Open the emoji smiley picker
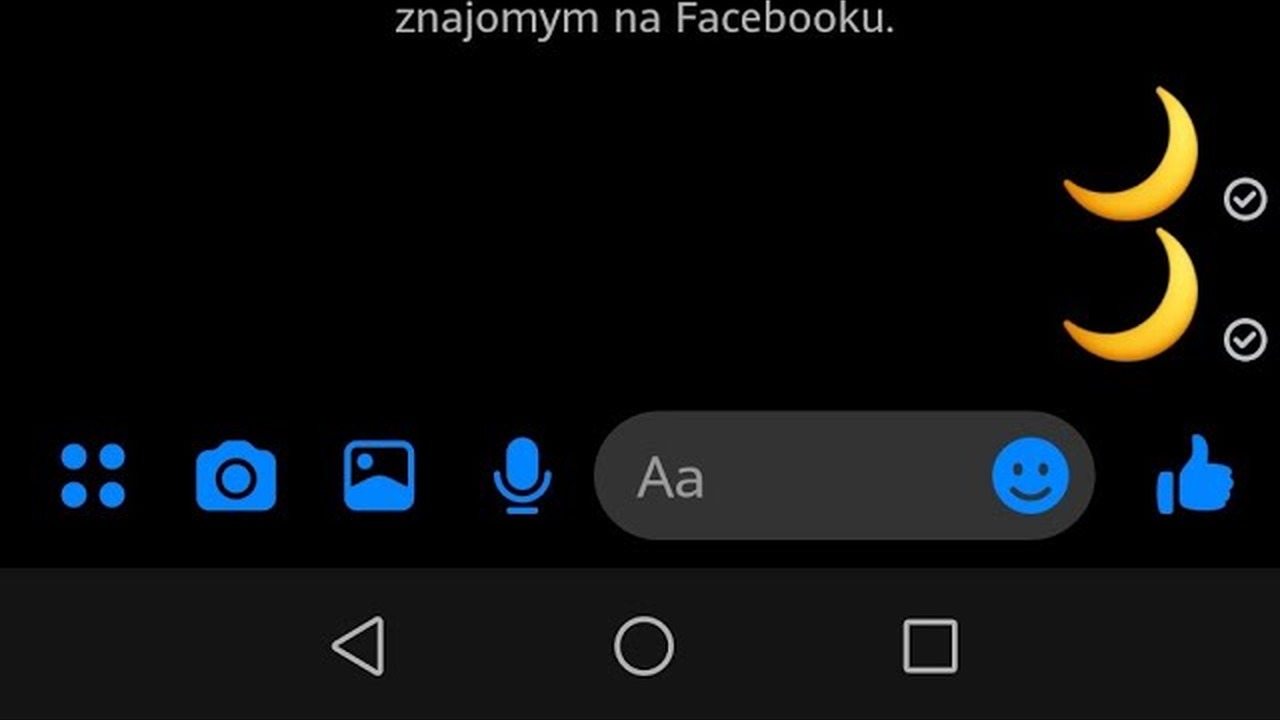Viewport: 1280px width, 720px height. click(1030, 477)
